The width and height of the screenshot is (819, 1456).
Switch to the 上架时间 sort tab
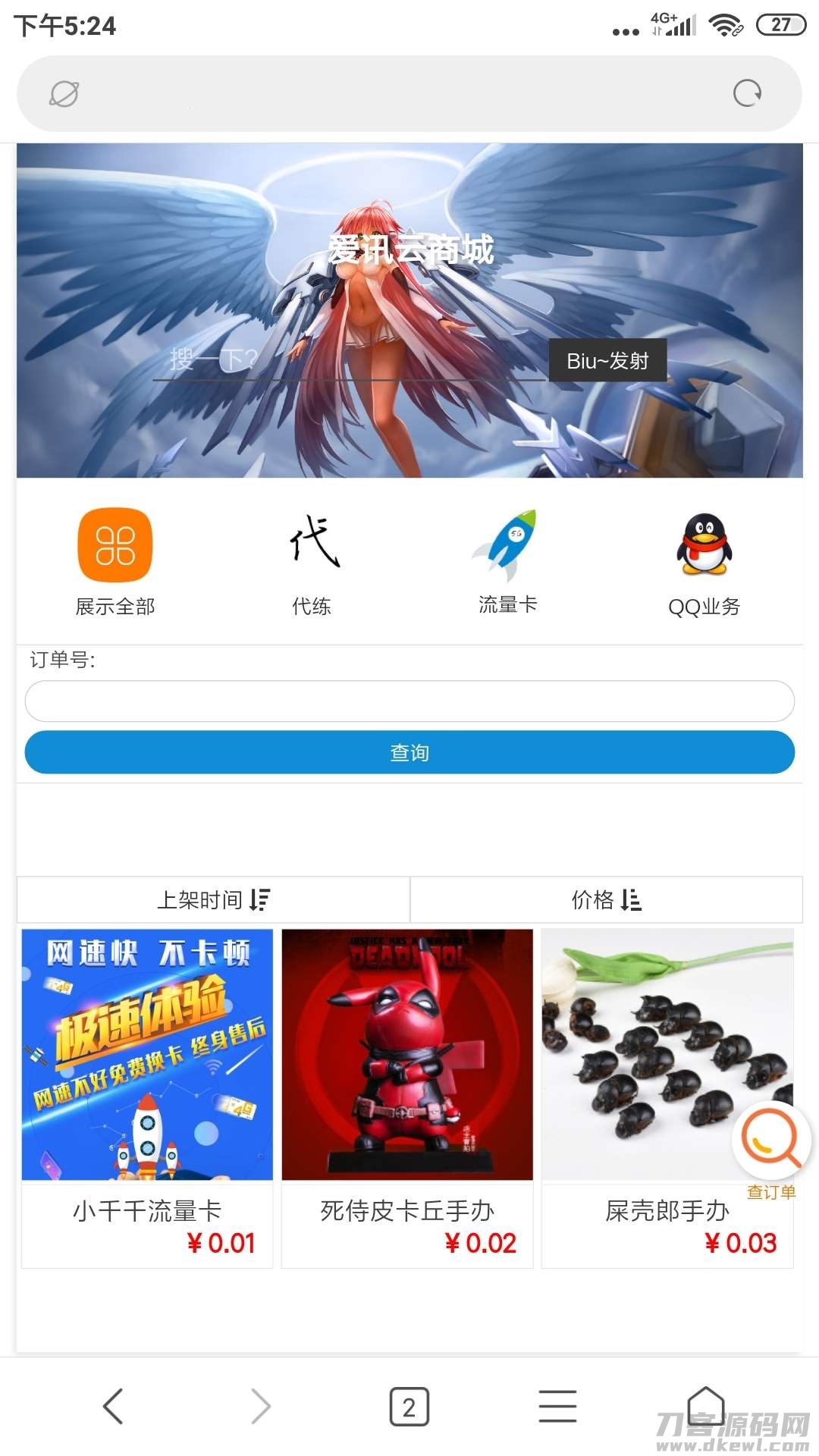click(x=212, y=900)
